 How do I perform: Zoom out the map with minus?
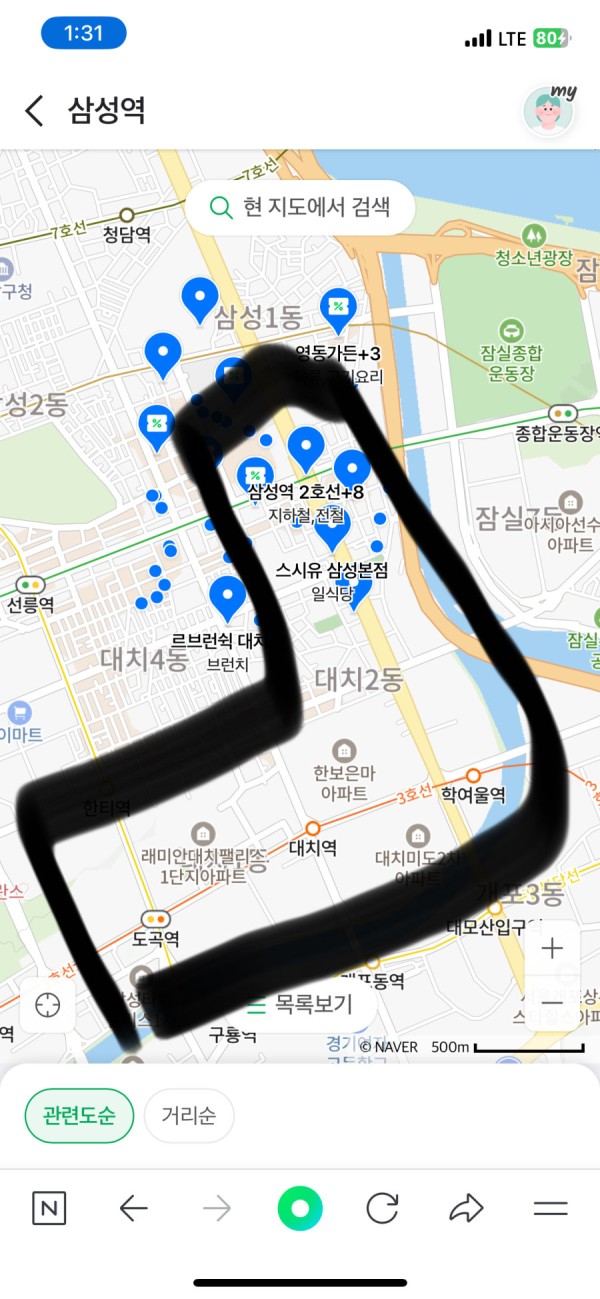(x=552, y=1001)
